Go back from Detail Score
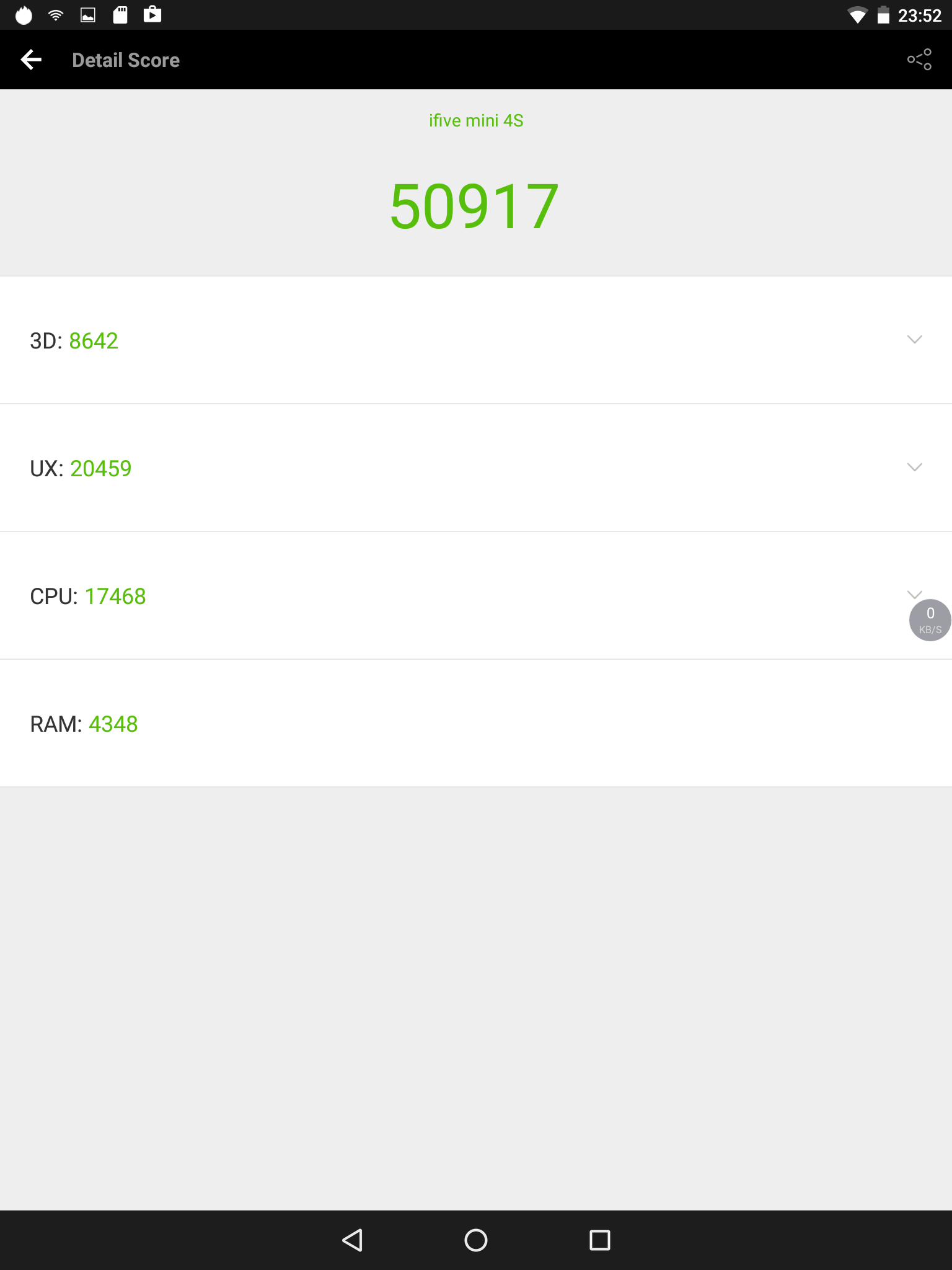Image resolution: width=952 pixels, height=1270 pixels. 31,60
